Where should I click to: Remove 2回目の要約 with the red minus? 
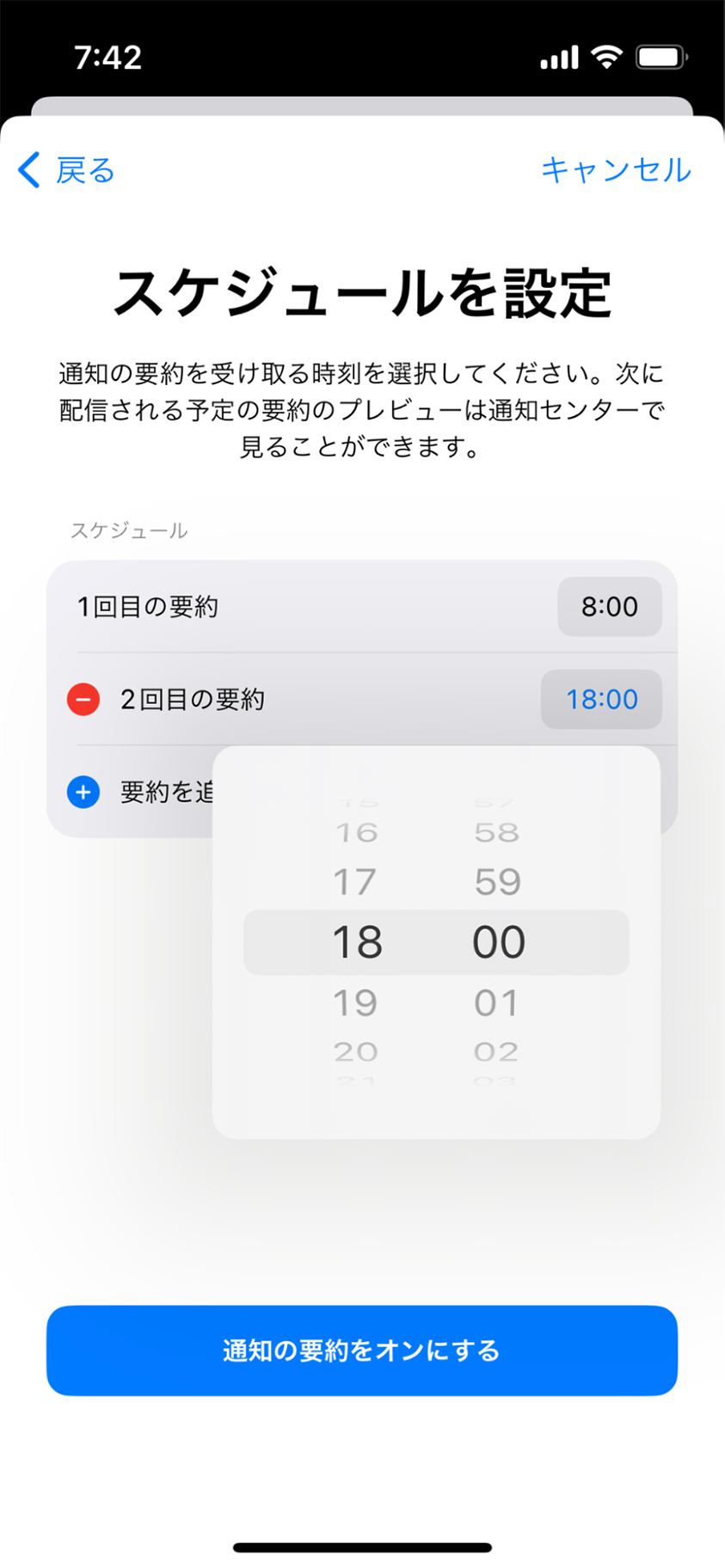click(83, 700)
